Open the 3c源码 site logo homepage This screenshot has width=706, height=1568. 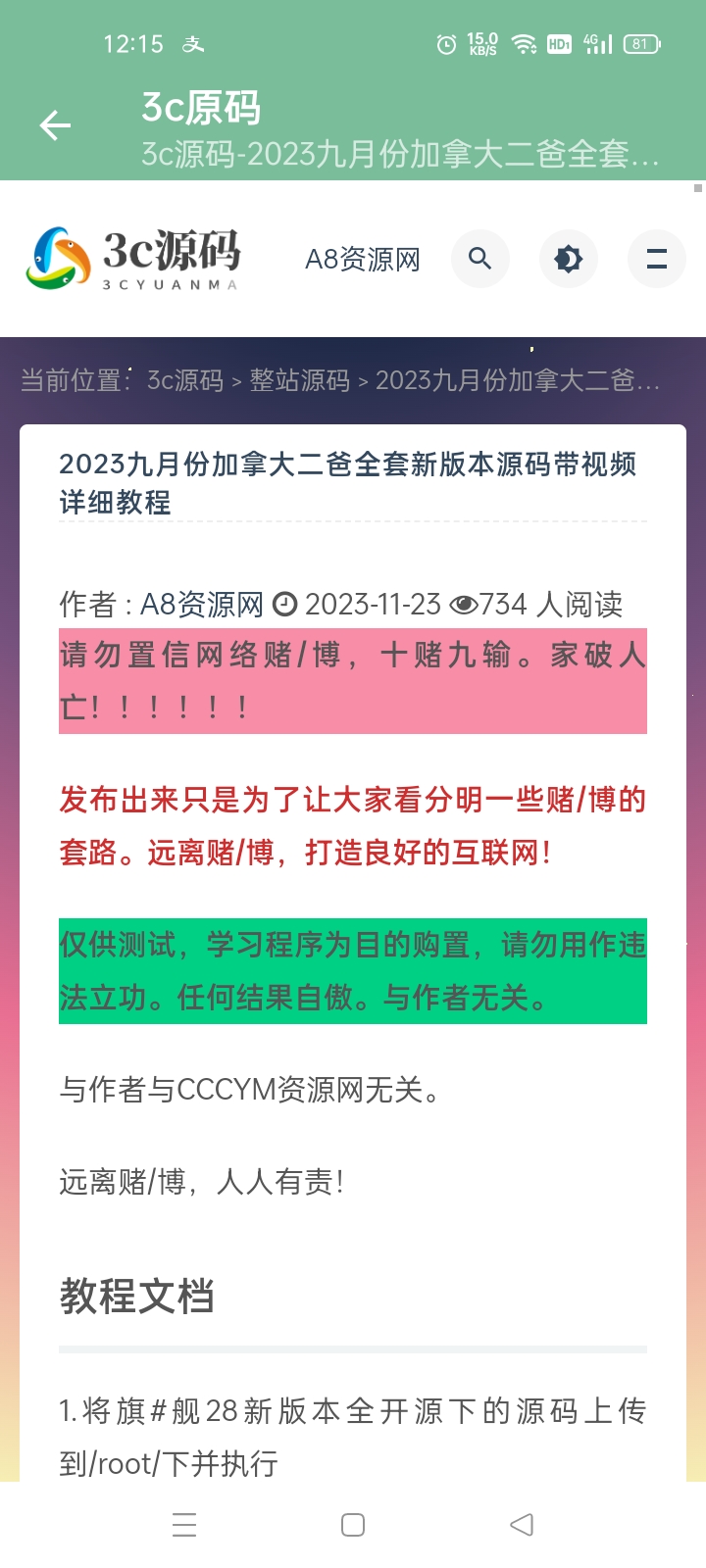134,259
